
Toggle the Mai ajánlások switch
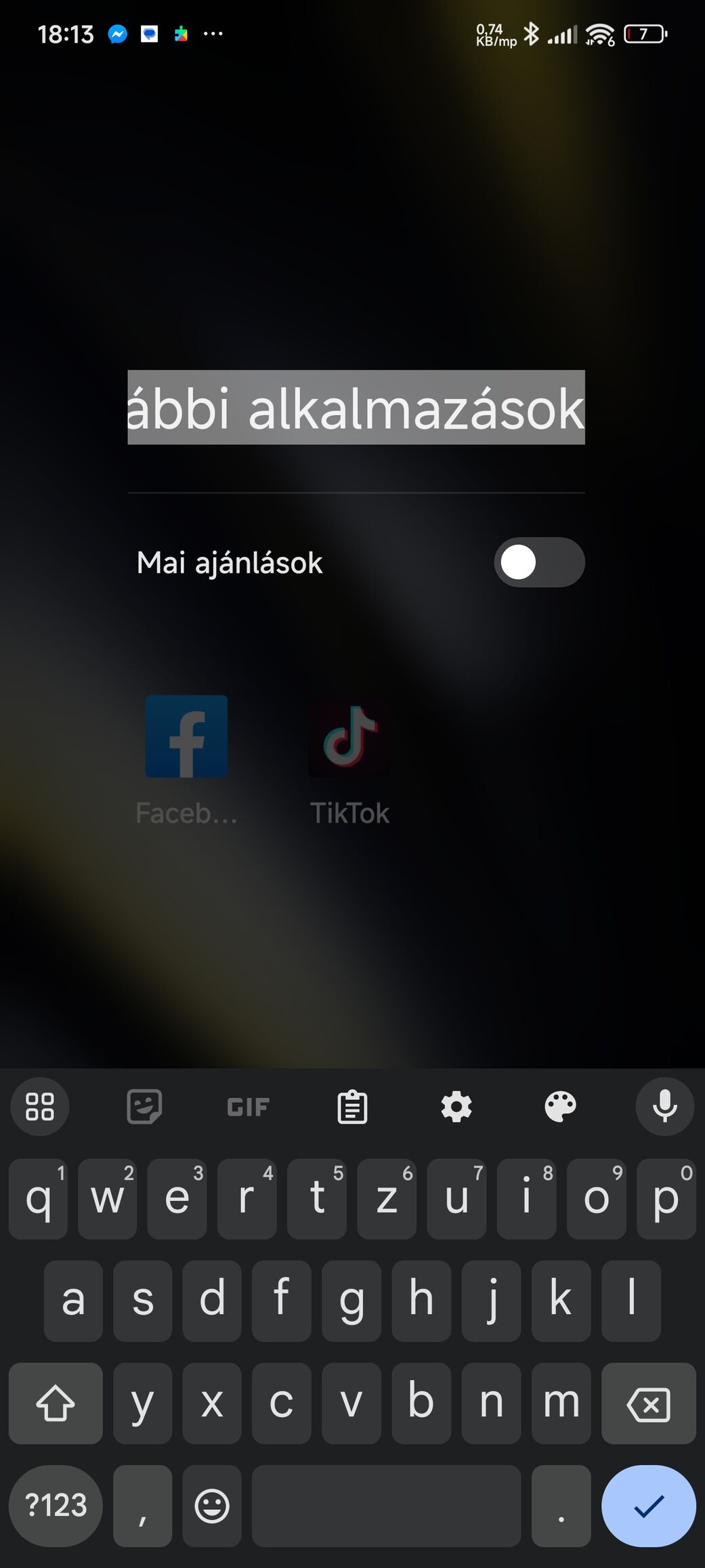pos(539,562)
